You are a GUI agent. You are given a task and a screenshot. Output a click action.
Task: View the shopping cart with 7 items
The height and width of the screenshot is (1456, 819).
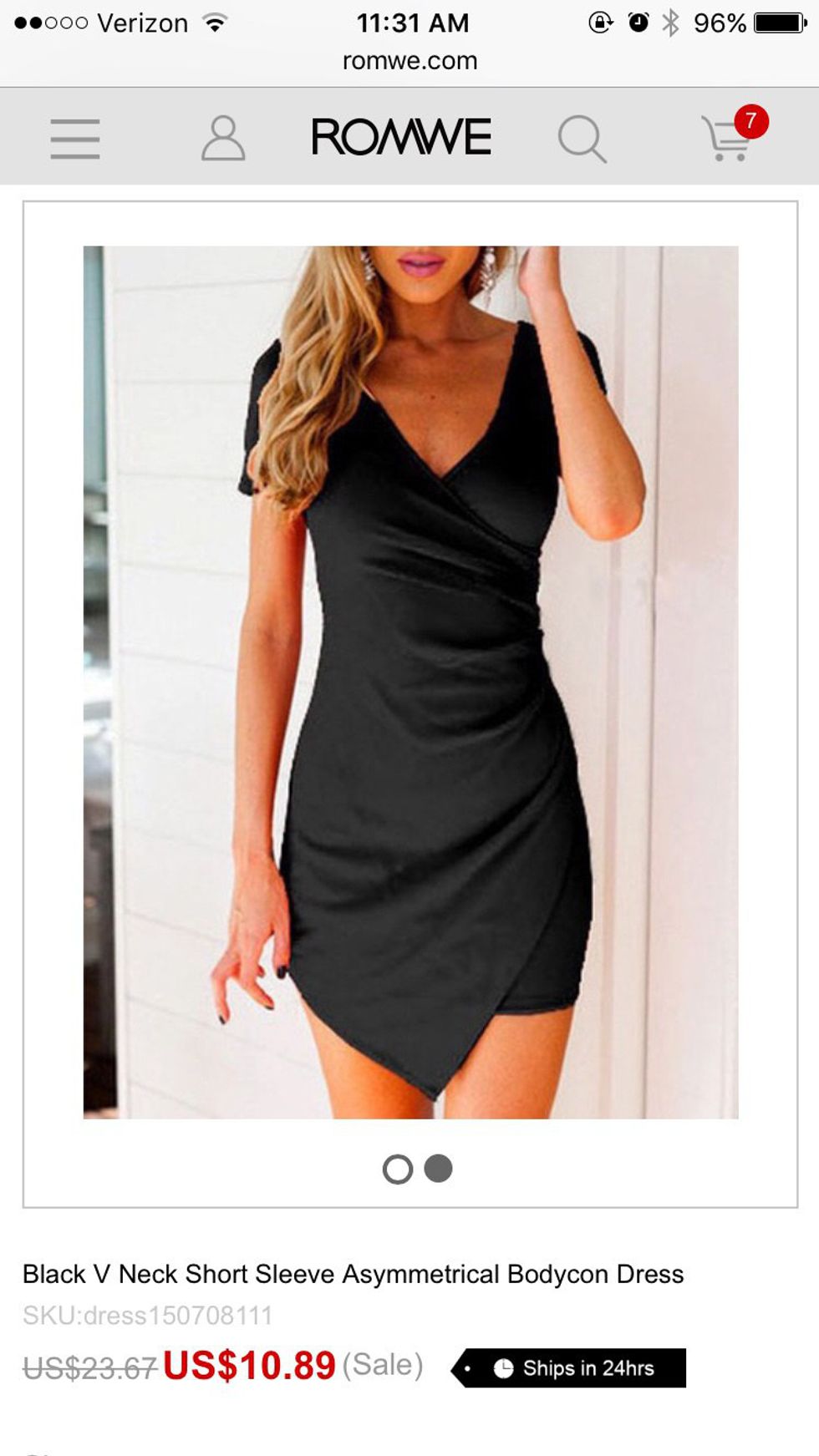[729, 137]
